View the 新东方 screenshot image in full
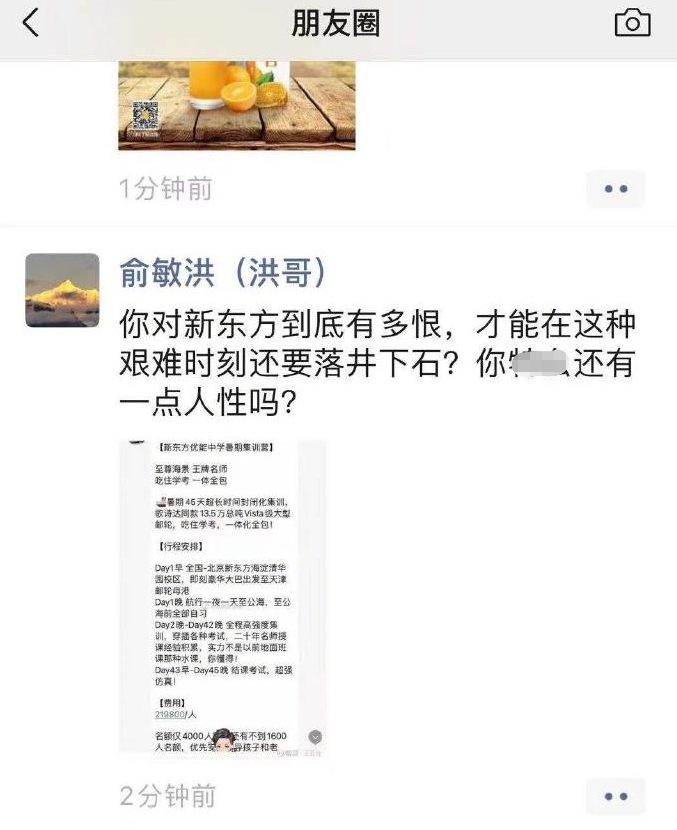Viewport: 677px width, 830px height. pyautogui.click(x=222, y=599)
